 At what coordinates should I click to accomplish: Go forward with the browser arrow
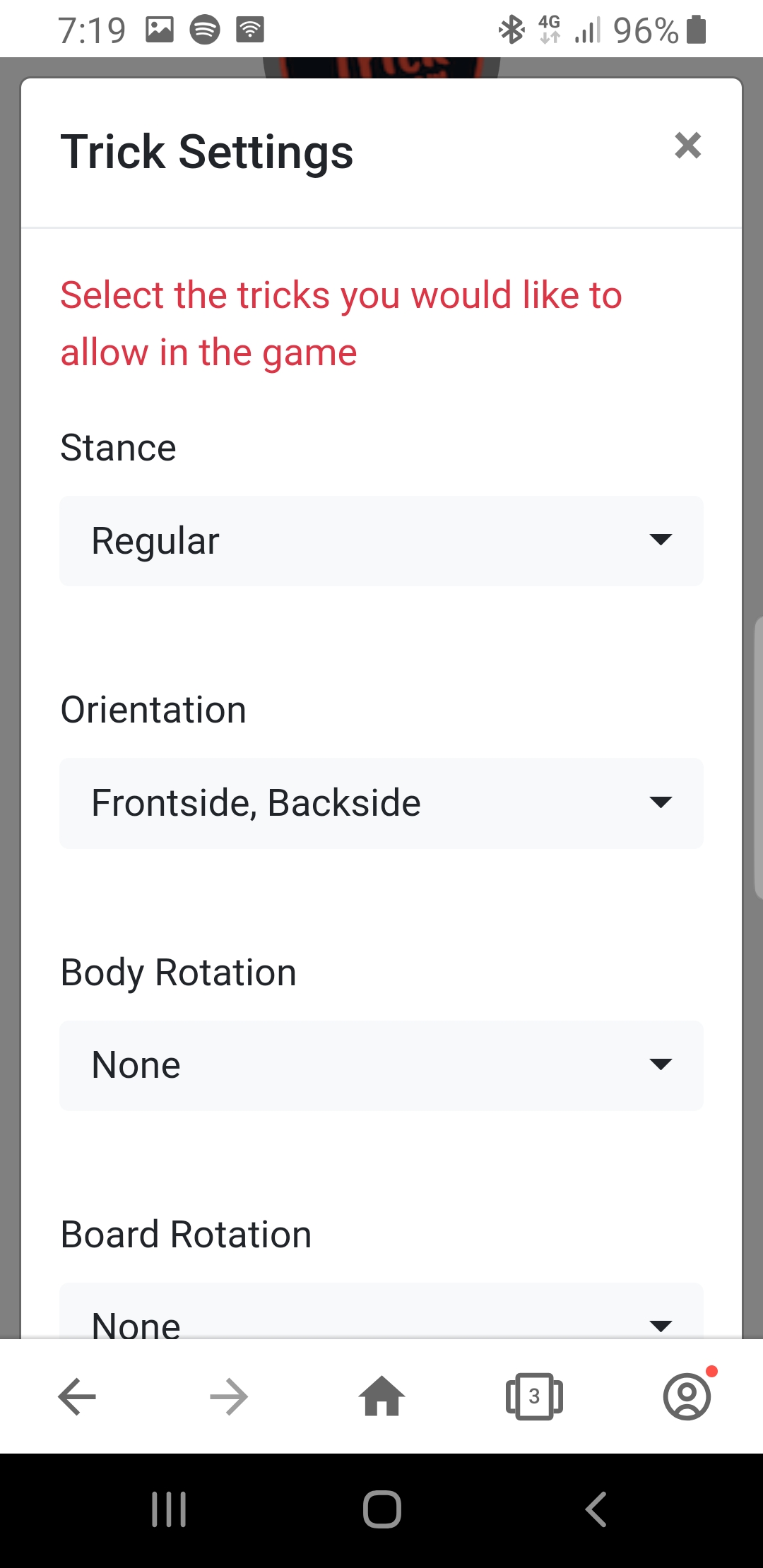pyautogui.click(x=229, y=1396)
